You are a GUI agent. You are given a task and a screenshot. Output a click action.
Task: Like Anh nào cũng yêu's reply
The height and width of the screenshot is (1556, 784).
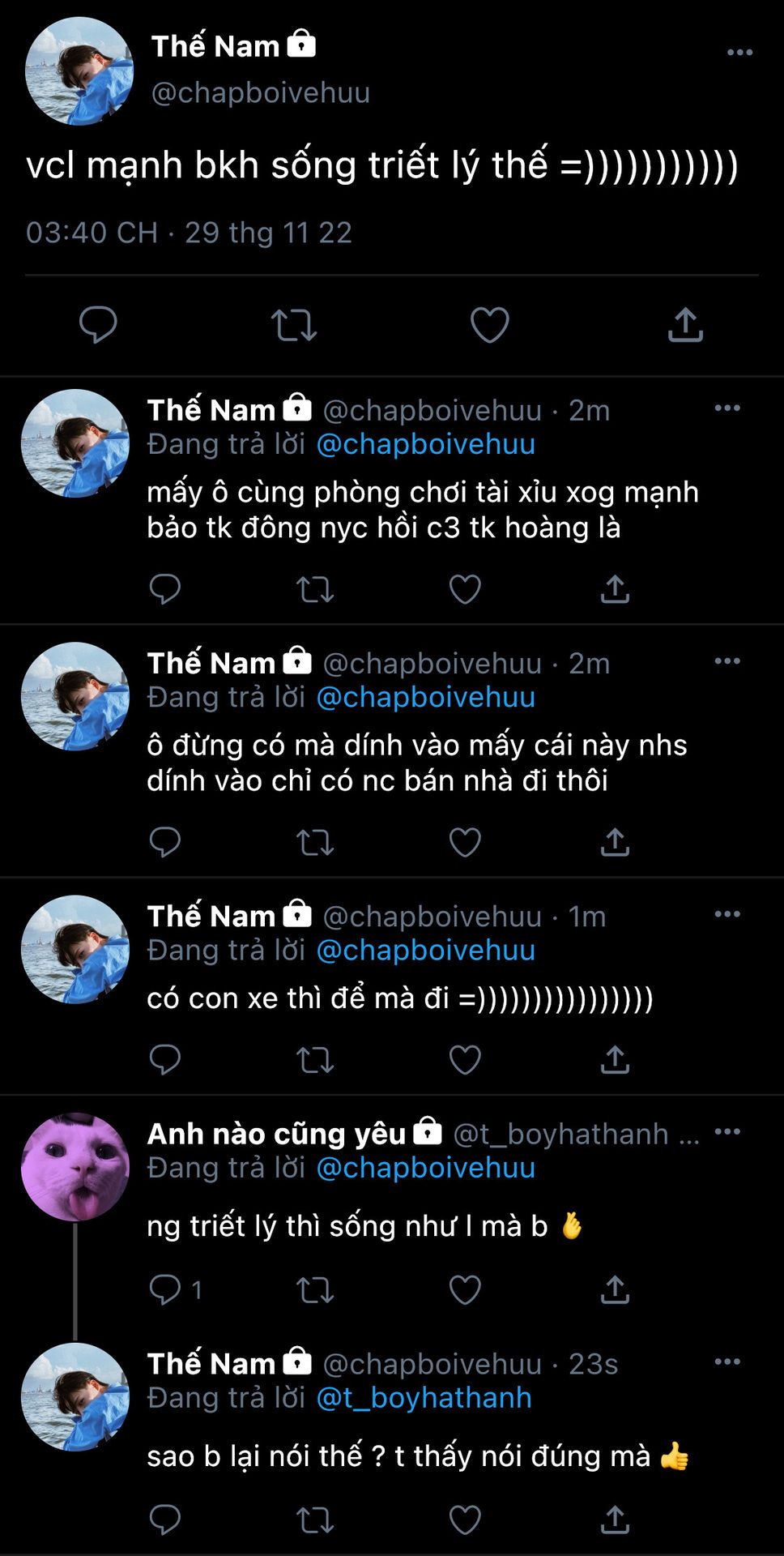click(x=465, y=1289)
